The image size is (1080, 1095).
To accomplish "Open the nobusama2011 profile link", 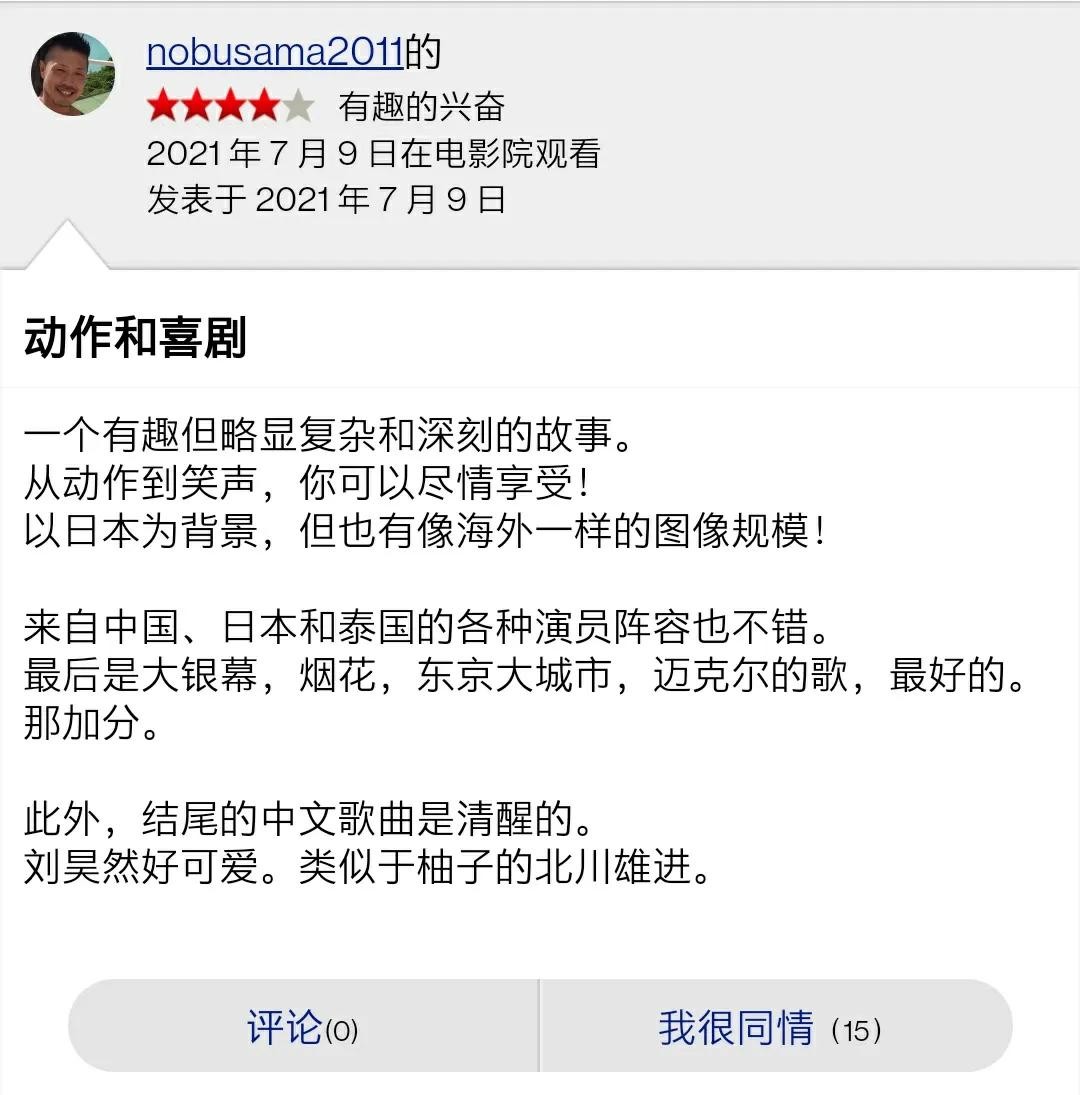I will pos(274,53).
